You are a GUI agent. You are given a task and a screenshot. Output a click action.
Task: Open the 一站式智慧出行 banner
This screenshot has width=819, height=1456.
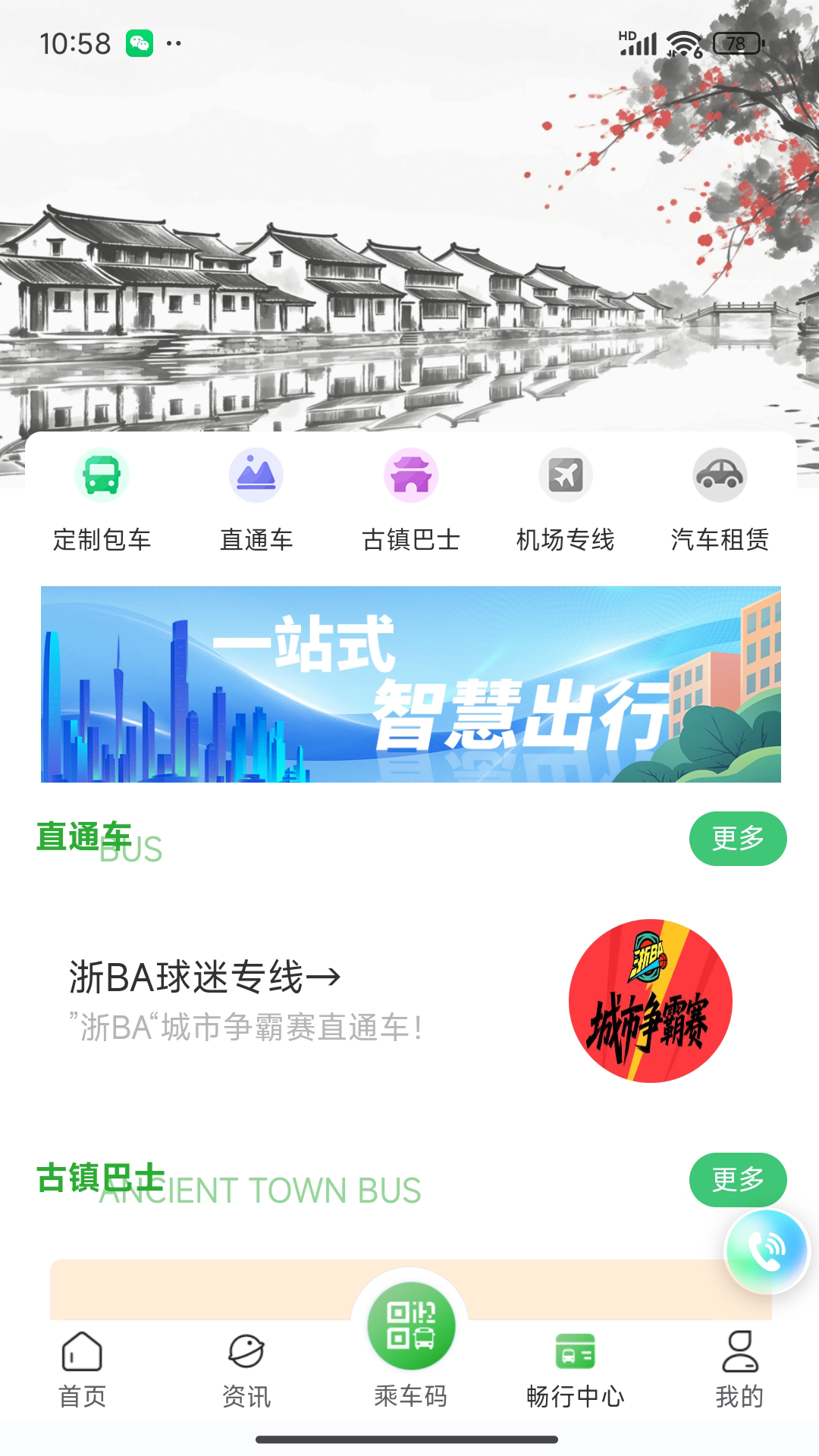[411, 684]
